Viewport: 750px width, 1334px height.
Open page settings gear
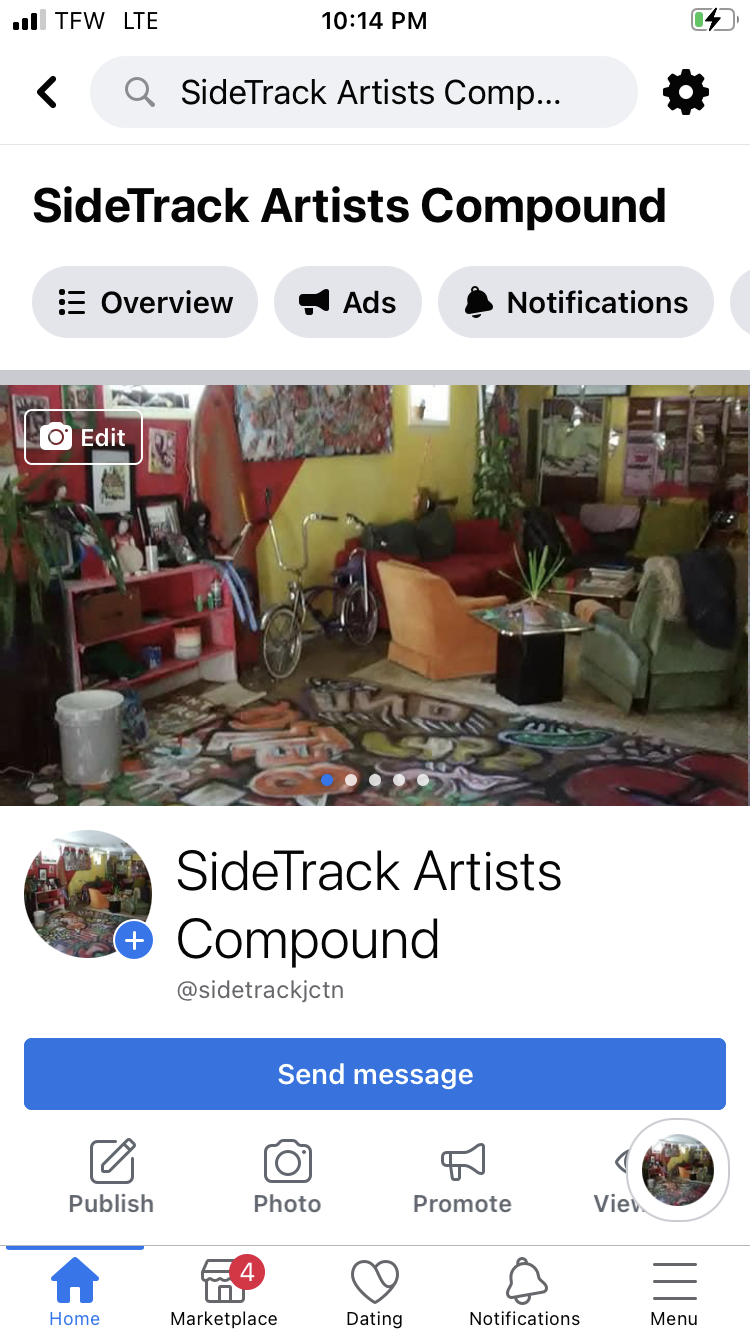tap(686, 93)
